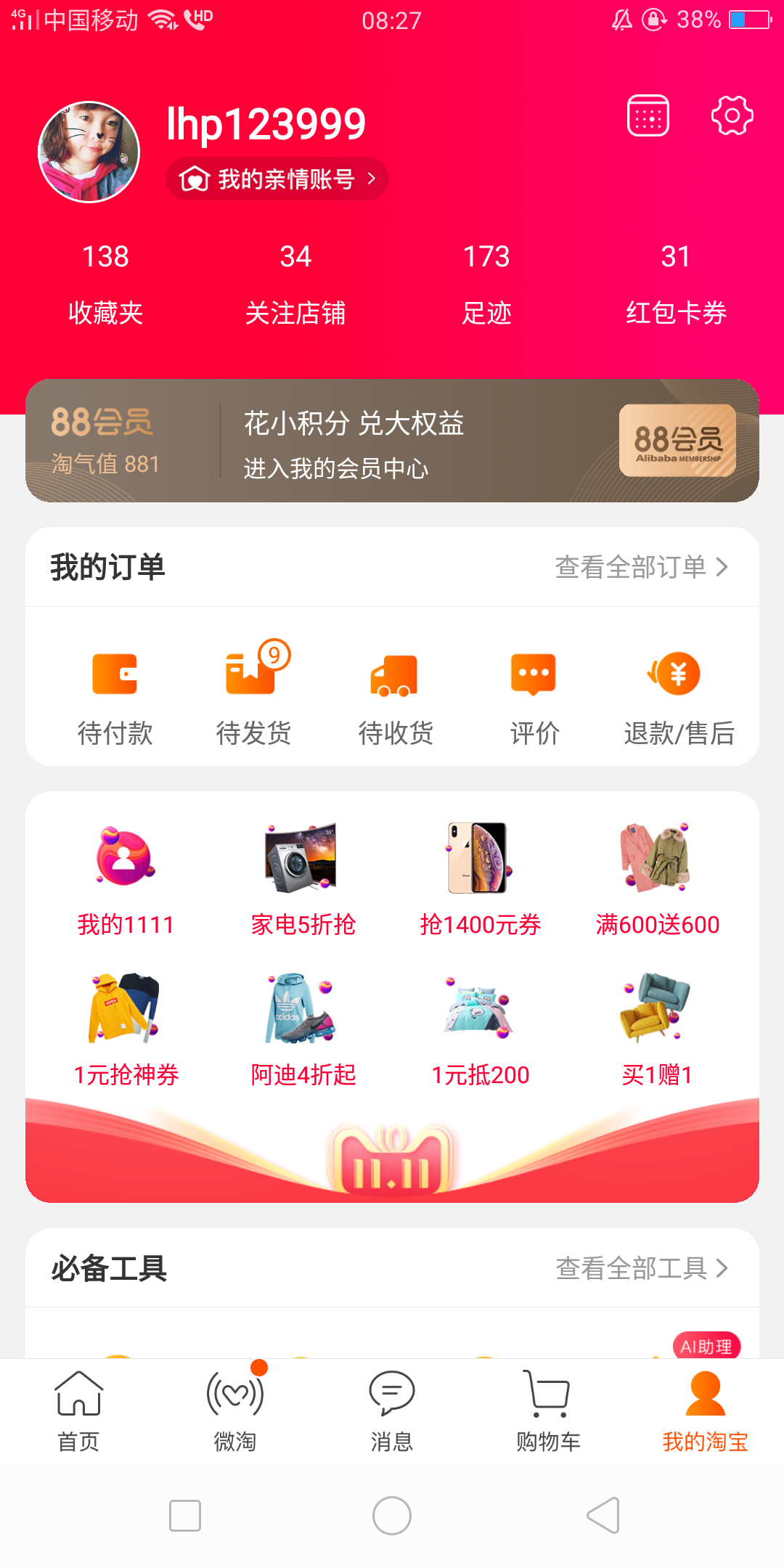
Task: Enter the 88会员 member center banner
Action: point(392,441)
